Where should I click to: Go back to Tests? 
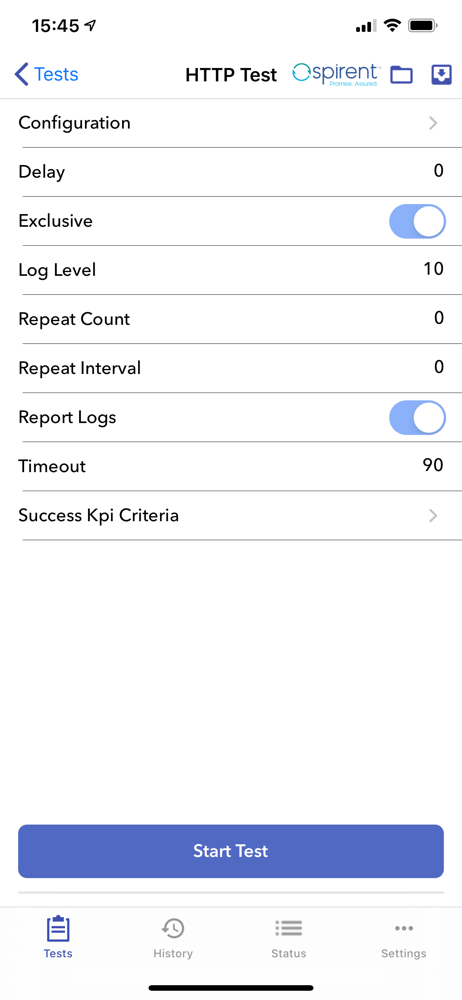(46, 75)
